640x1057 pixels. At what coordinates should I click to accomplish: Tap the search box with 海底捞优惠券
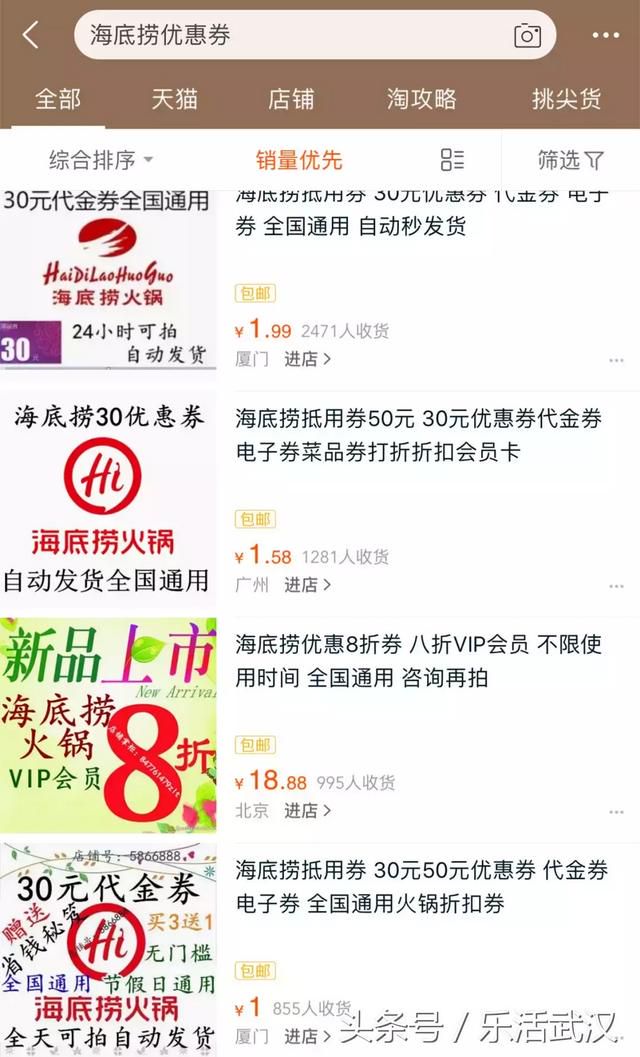(315, 35)
